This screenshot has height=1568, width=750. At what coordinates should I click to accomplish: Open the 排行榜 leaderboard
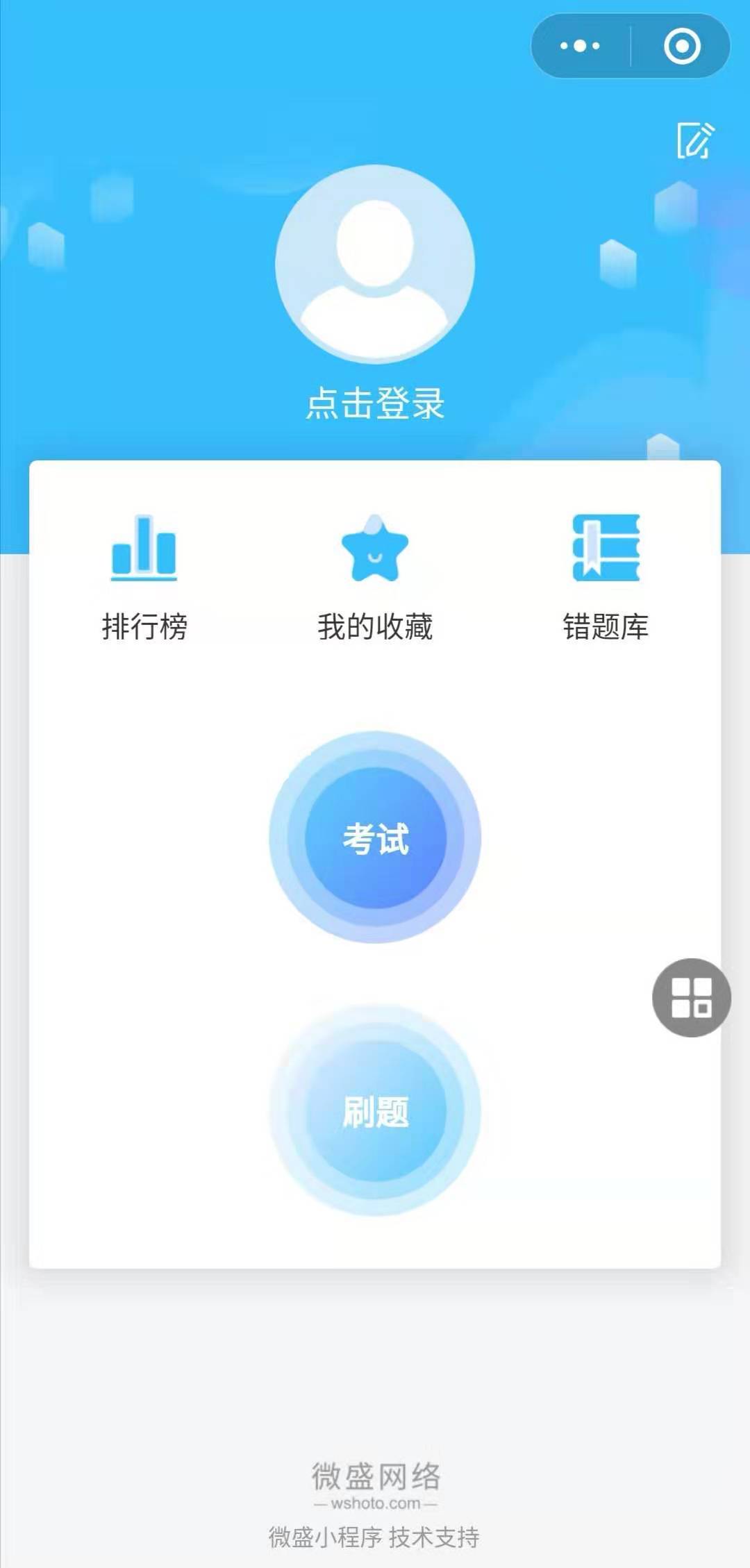[144, 576]
